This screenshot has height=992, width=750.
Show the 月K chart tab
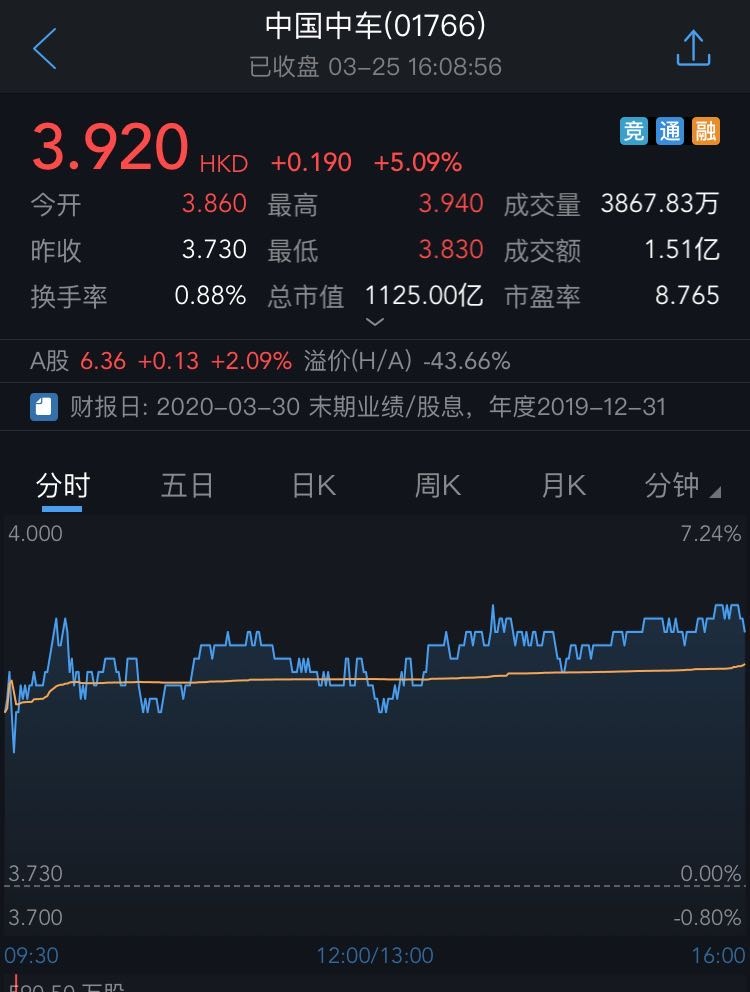pos(563,486)
